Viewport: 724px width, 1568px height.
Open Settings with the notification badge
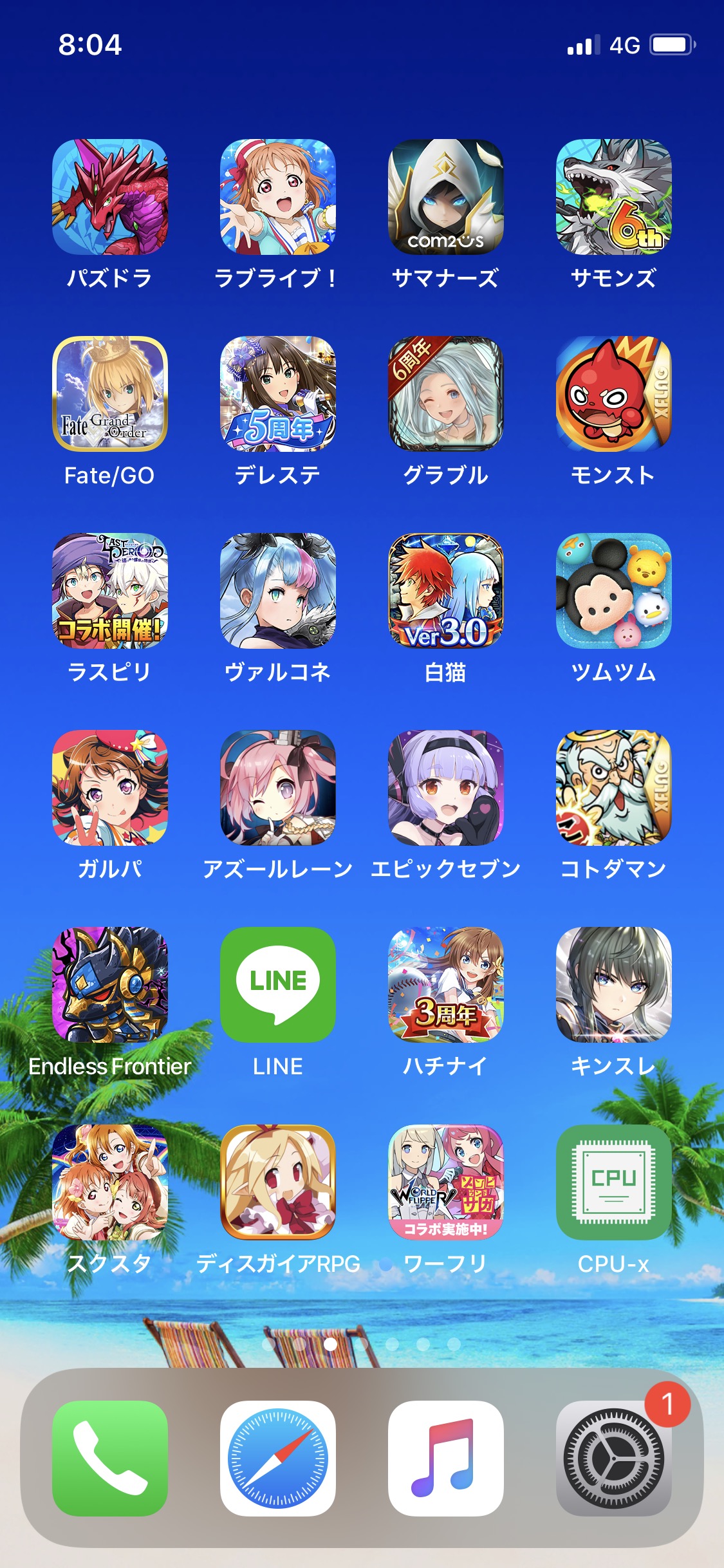[614, 1459]
